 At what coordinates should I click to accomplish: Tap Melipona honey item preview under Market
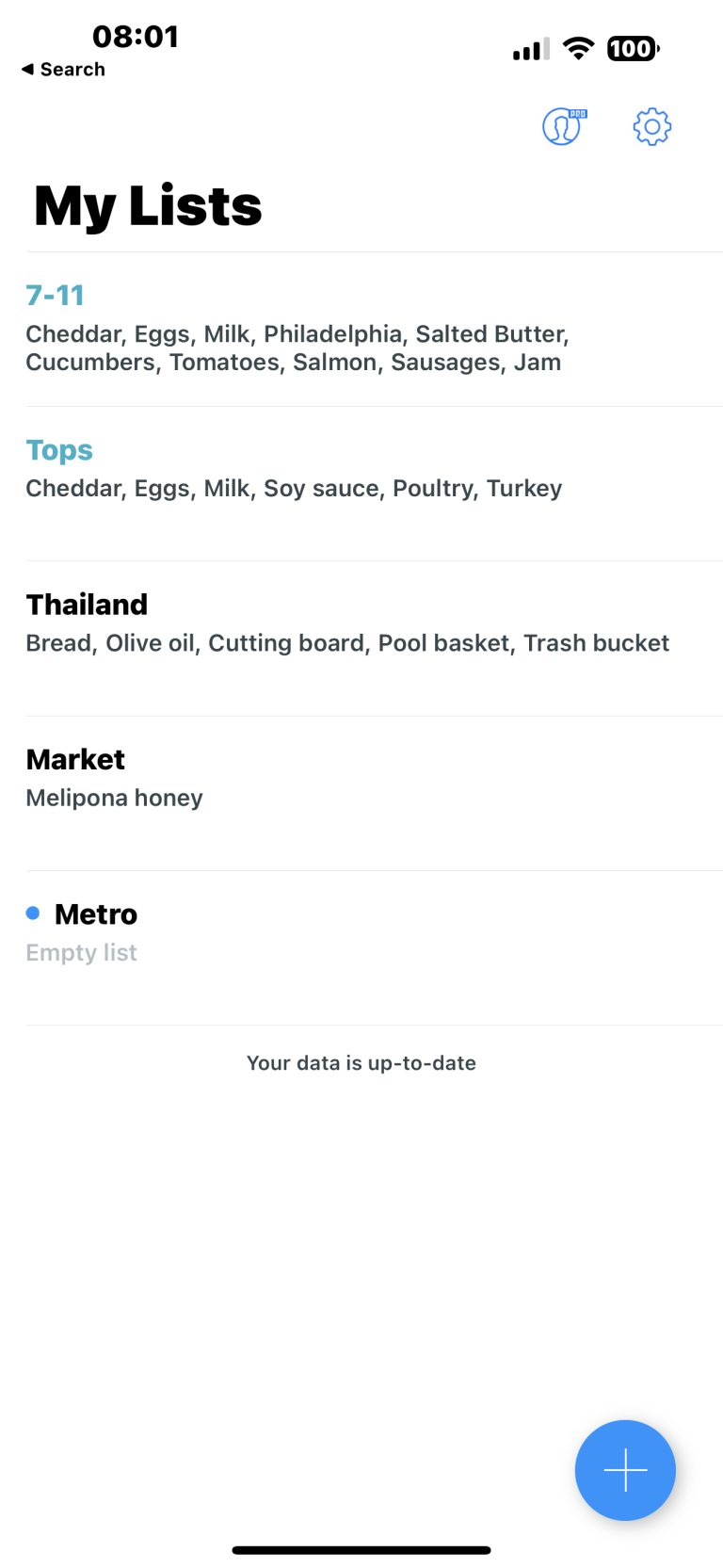pos(114,798)
